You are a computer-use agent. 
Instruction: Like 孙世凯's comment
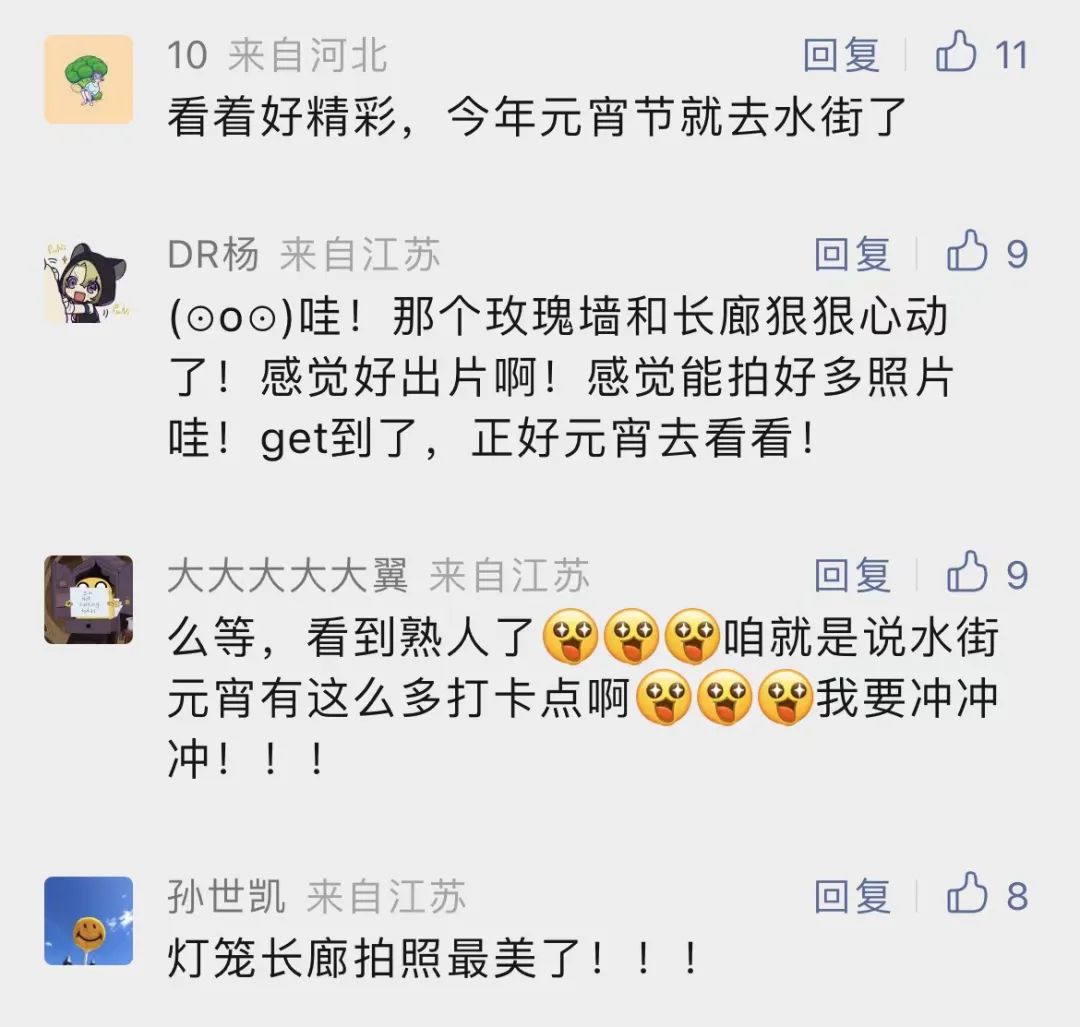[x=967, y=895]
